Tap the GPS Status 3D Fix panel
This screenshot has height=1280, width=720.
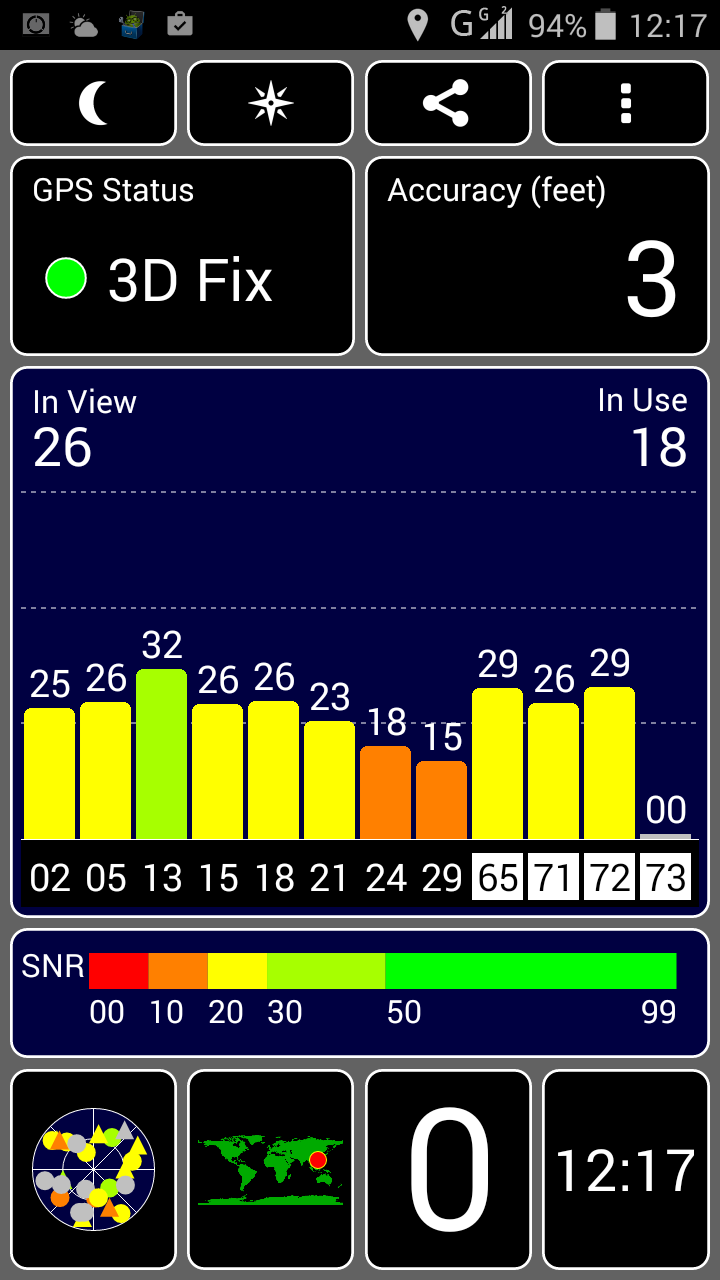(x=182, y=256)
